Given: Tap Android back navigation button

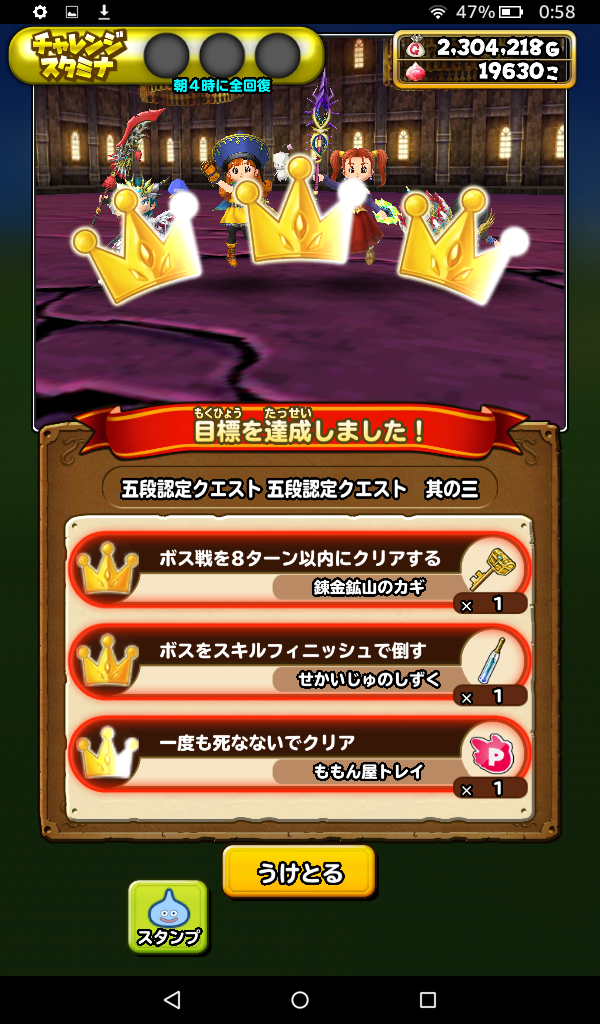Looking at the screenshot, I should [172, 999].
